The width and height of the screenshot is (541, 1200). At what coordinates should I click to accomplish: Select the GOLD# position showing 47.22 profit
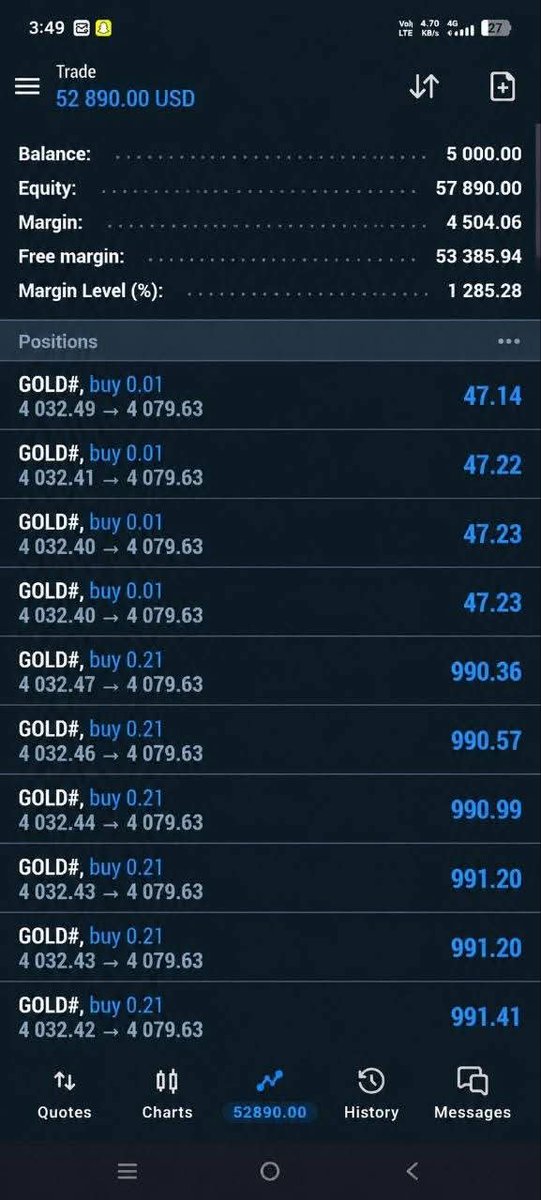click(x=270, y=465)
